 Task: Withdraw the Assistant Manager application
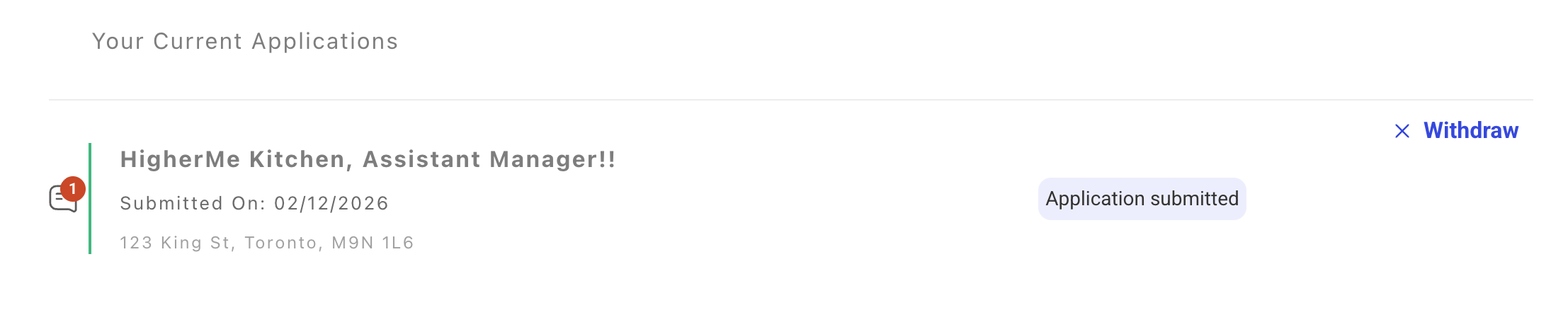(1458, 131)
